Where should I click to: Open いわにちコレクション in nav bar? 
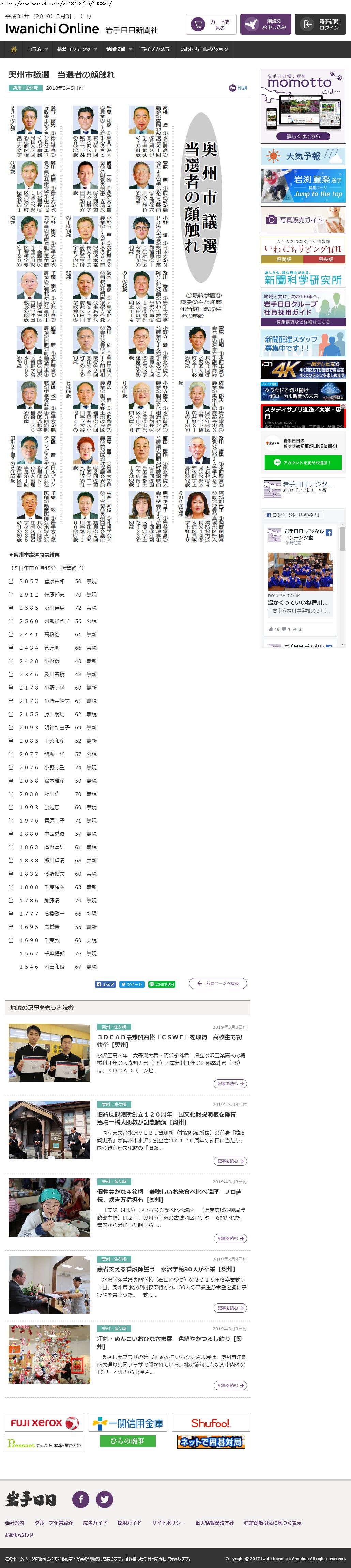point(204,49)
